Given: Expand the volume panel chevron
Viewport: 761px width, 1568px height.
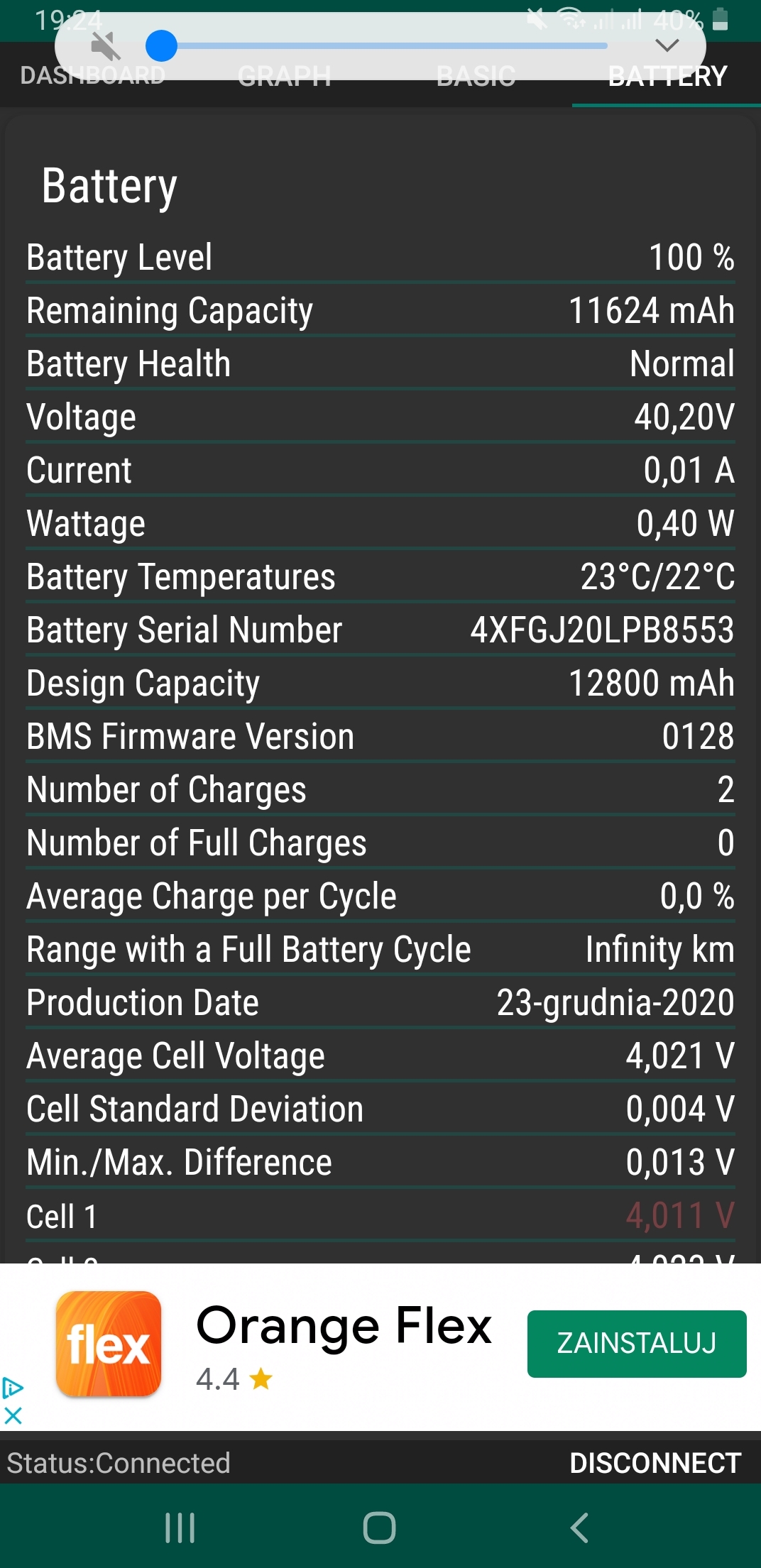Looking at the screenshot, I should pos(667,46).
